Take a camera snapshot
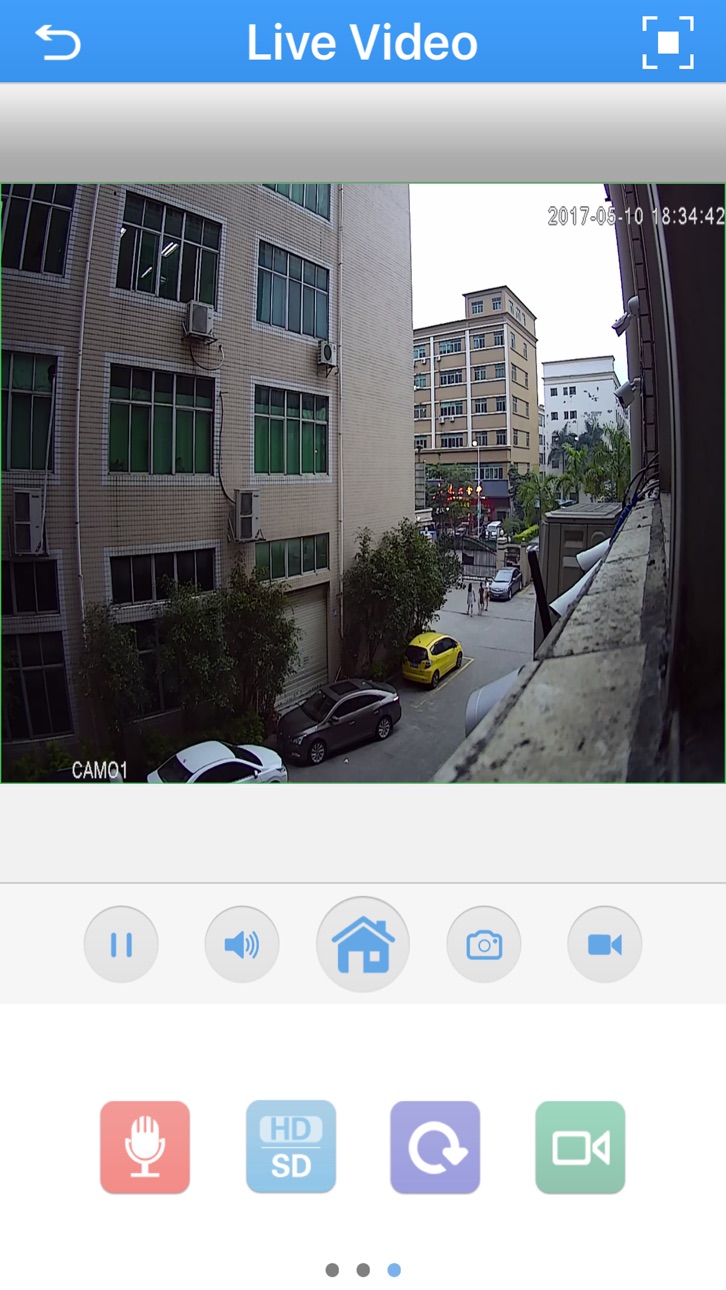This screenshot has height=1290, width=726. coord(484,944)
